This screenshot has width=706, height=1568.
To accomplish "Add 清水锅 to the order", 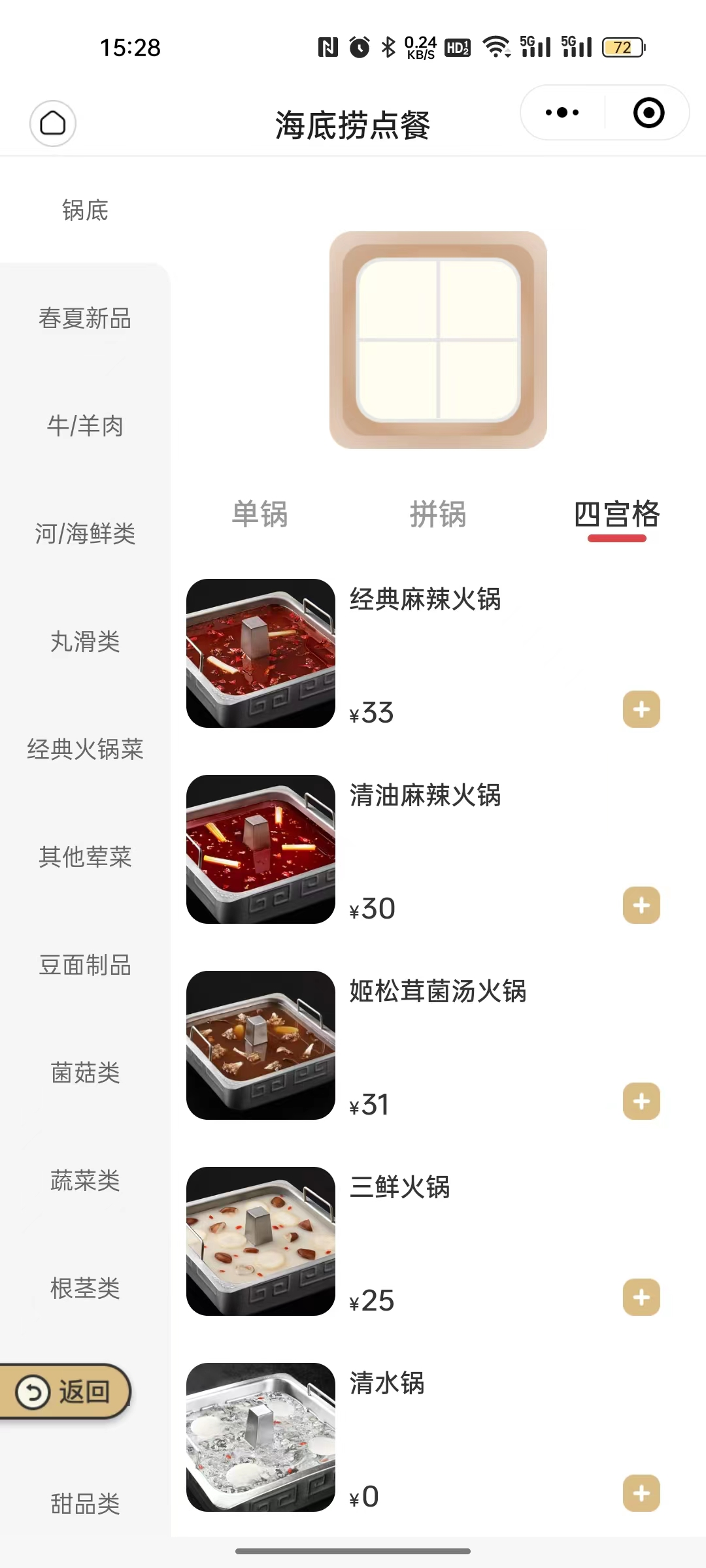I will [x=641, y=1493].
